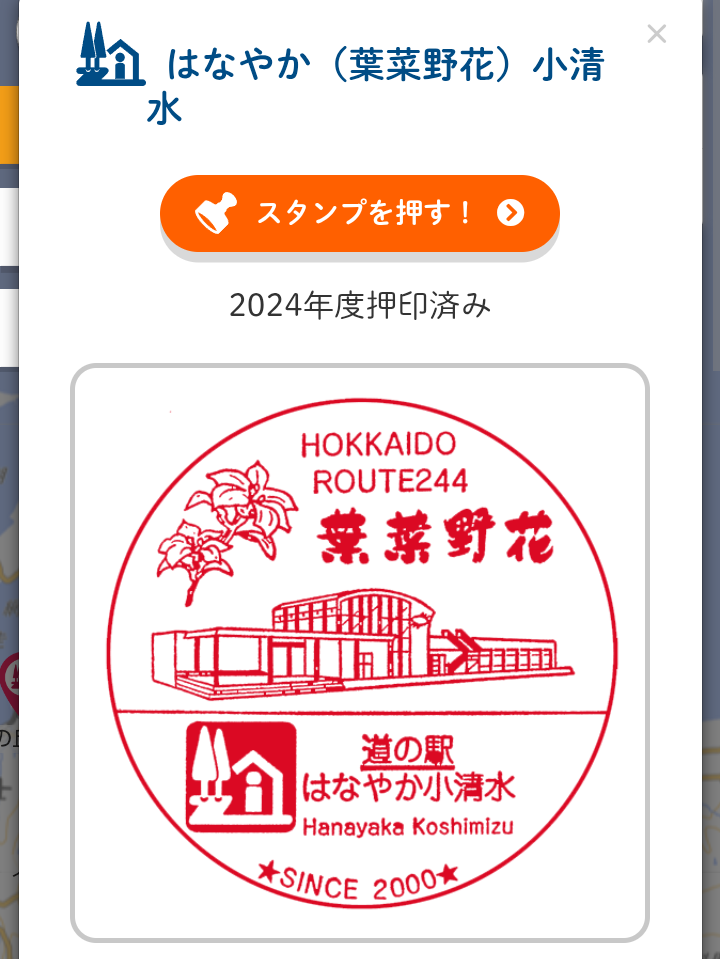Tap the orange スタンプを押す! button
This screenshot has height=959, width=720.
coord(359,213)
